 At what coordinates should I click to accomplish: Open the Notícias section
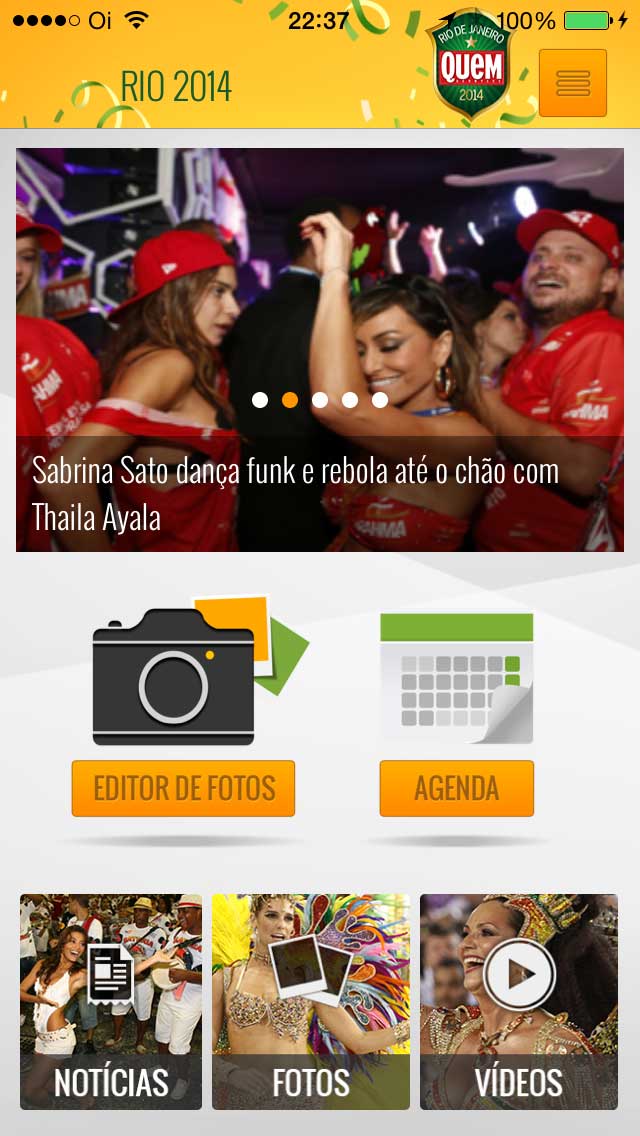[x=111, y=1002]
